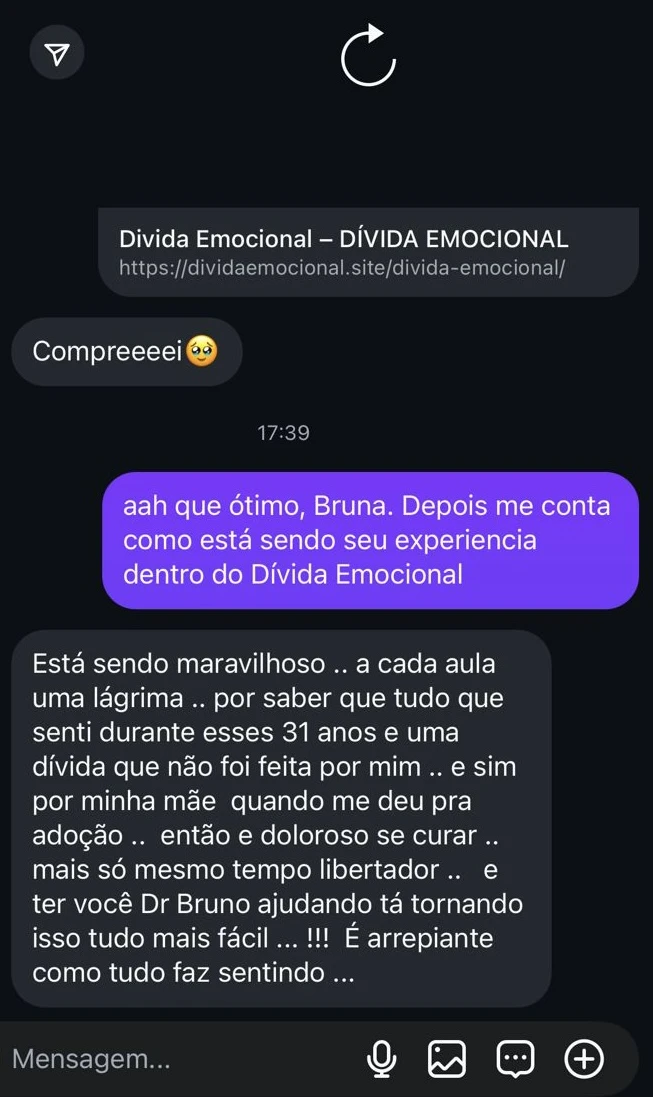653x1097 pixels.
Task: Attach a photo from the gallery
Action: pyautogui.click(x=447, y=1058)
